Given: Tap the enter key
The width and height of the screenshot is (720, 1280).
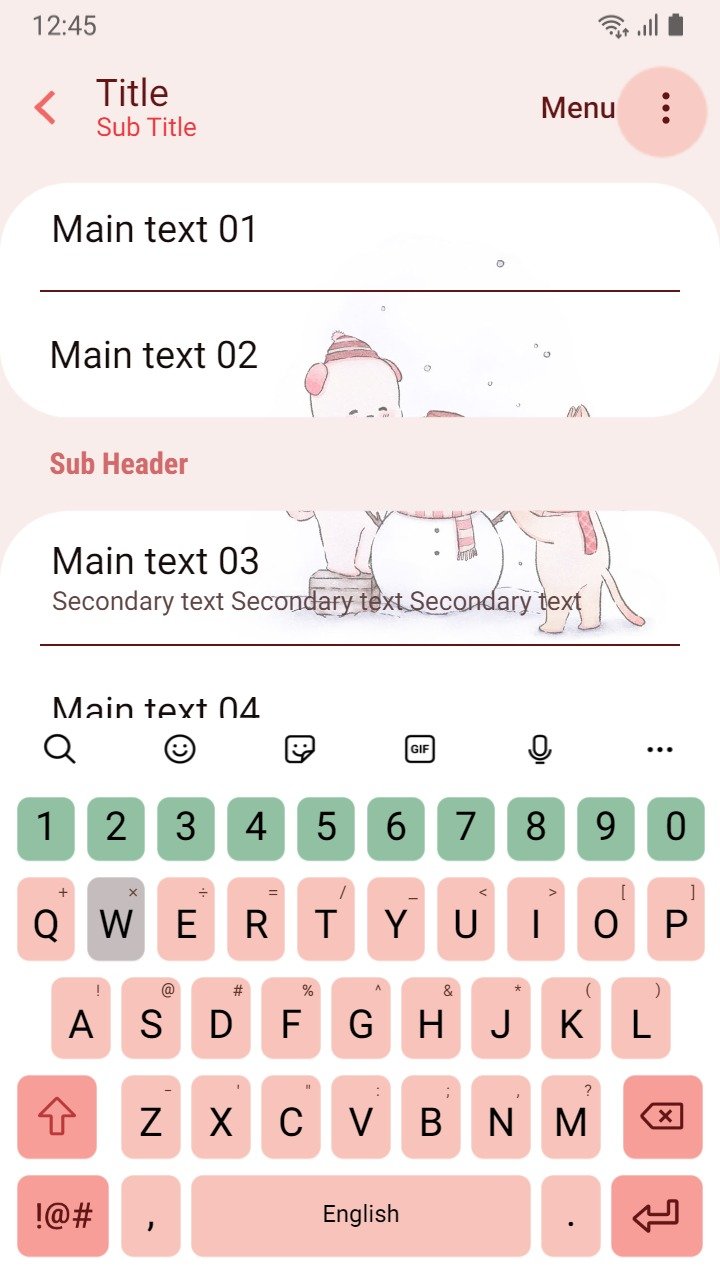Looking at the screenshot, I should [657, 1215].
